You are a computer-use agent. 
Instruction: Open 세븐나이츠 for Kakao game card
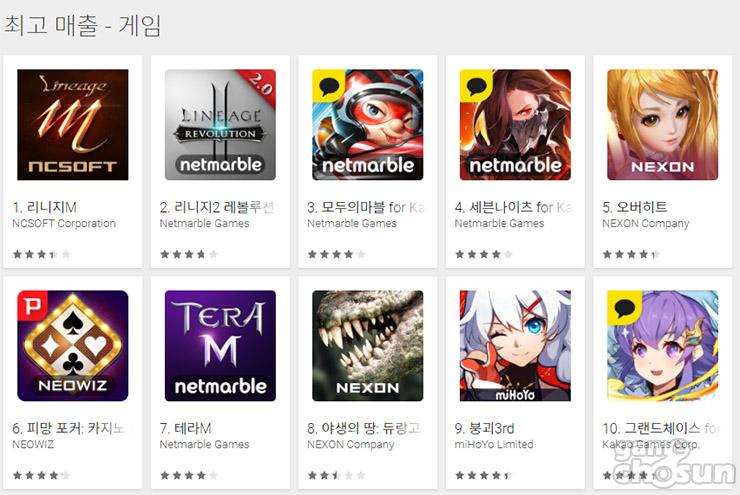[x=515, y=125]
